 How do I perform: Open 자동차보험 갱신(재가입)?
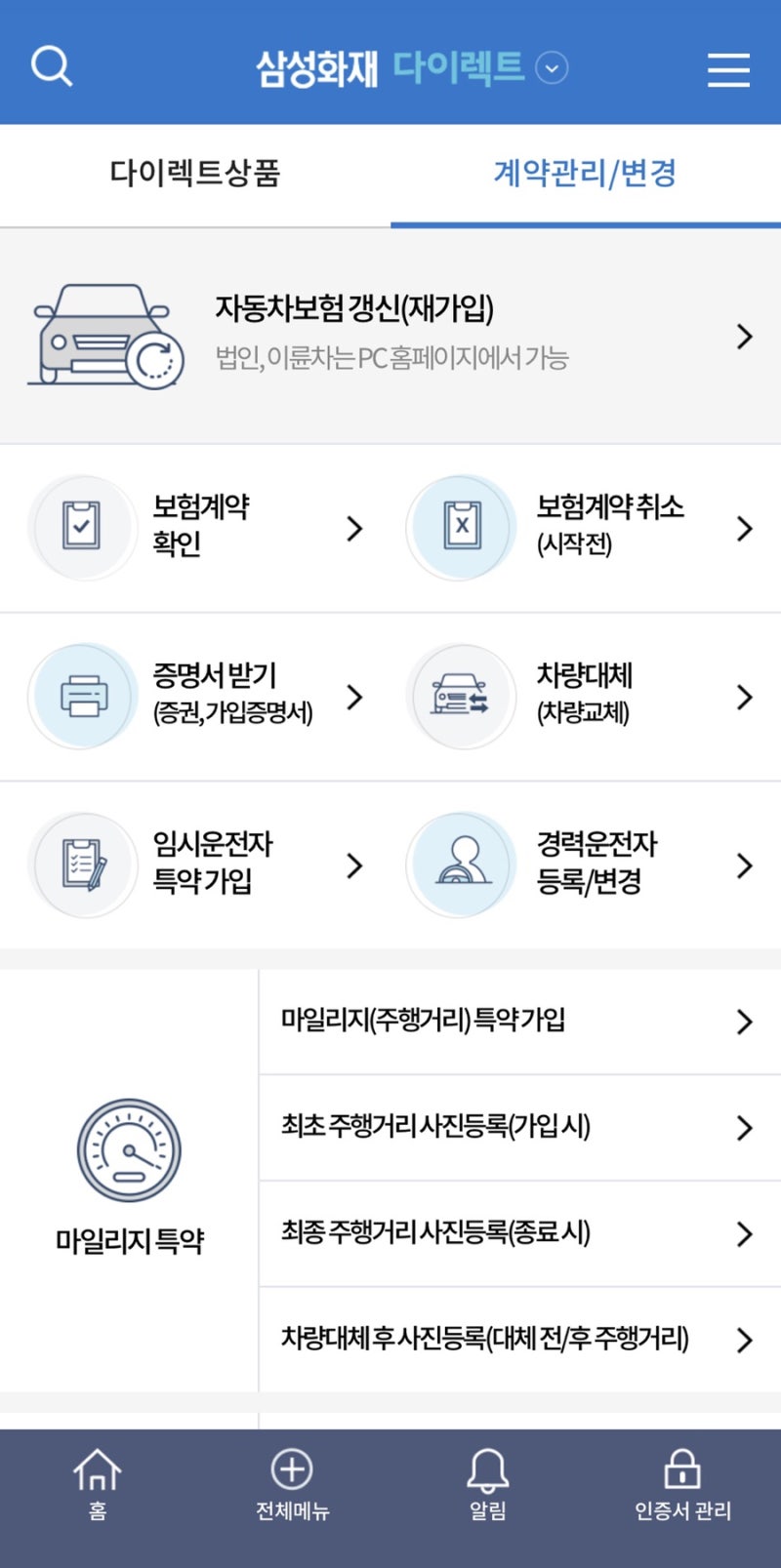click(390, 336)
